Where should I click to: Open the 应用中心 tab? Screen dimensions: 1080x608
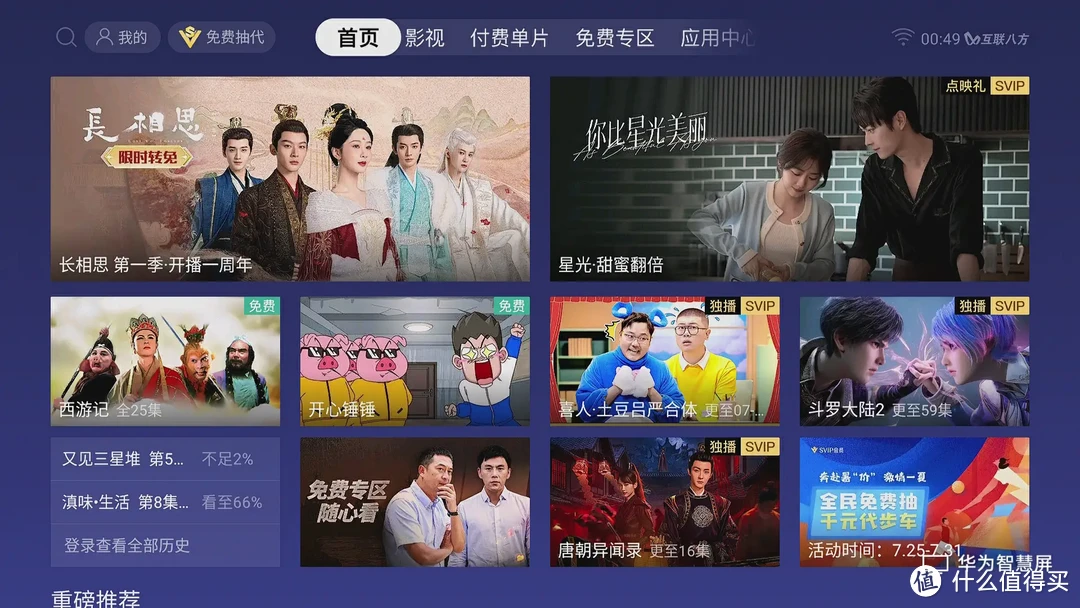[x=716, y=38]
